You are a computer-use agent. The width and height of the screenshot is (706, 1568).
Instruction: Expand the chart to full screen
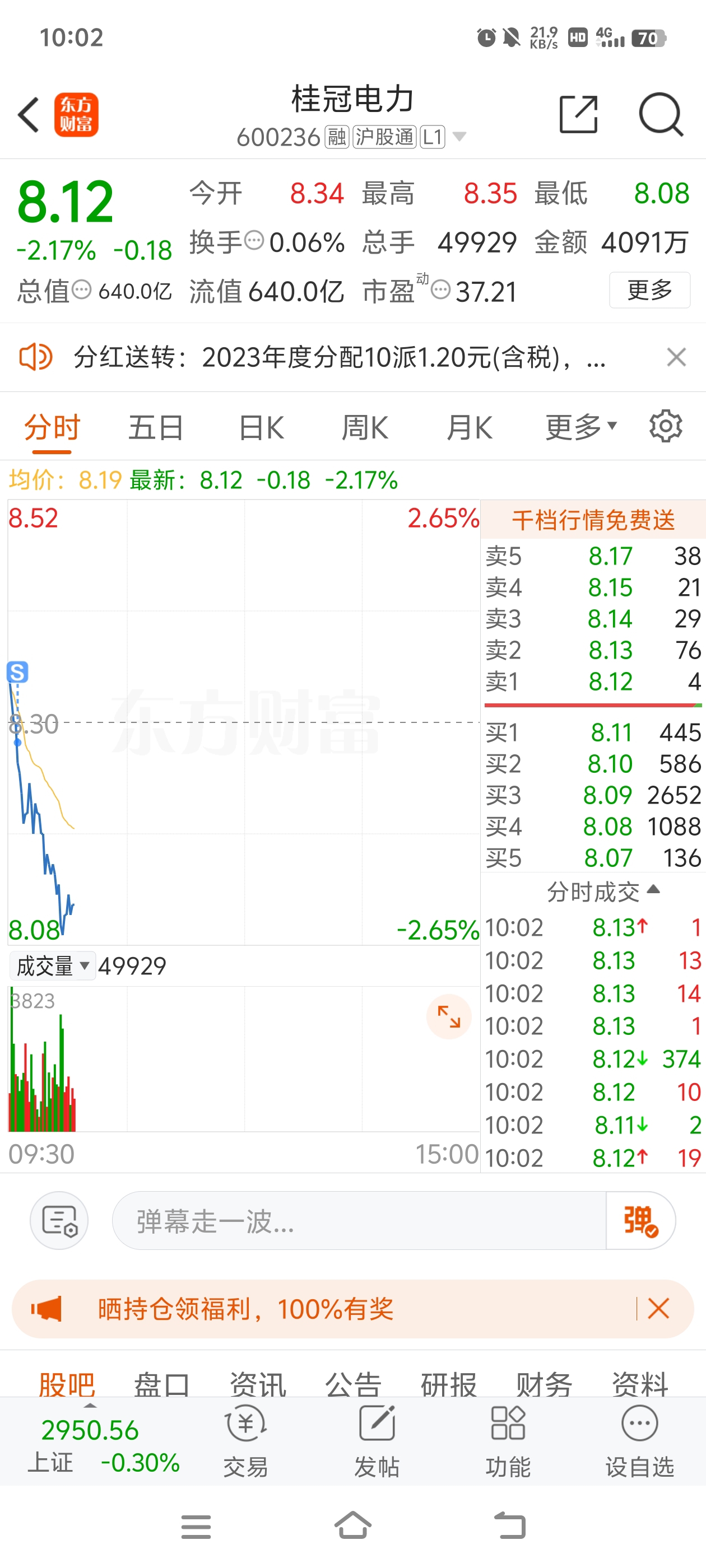pos(449,1016)
